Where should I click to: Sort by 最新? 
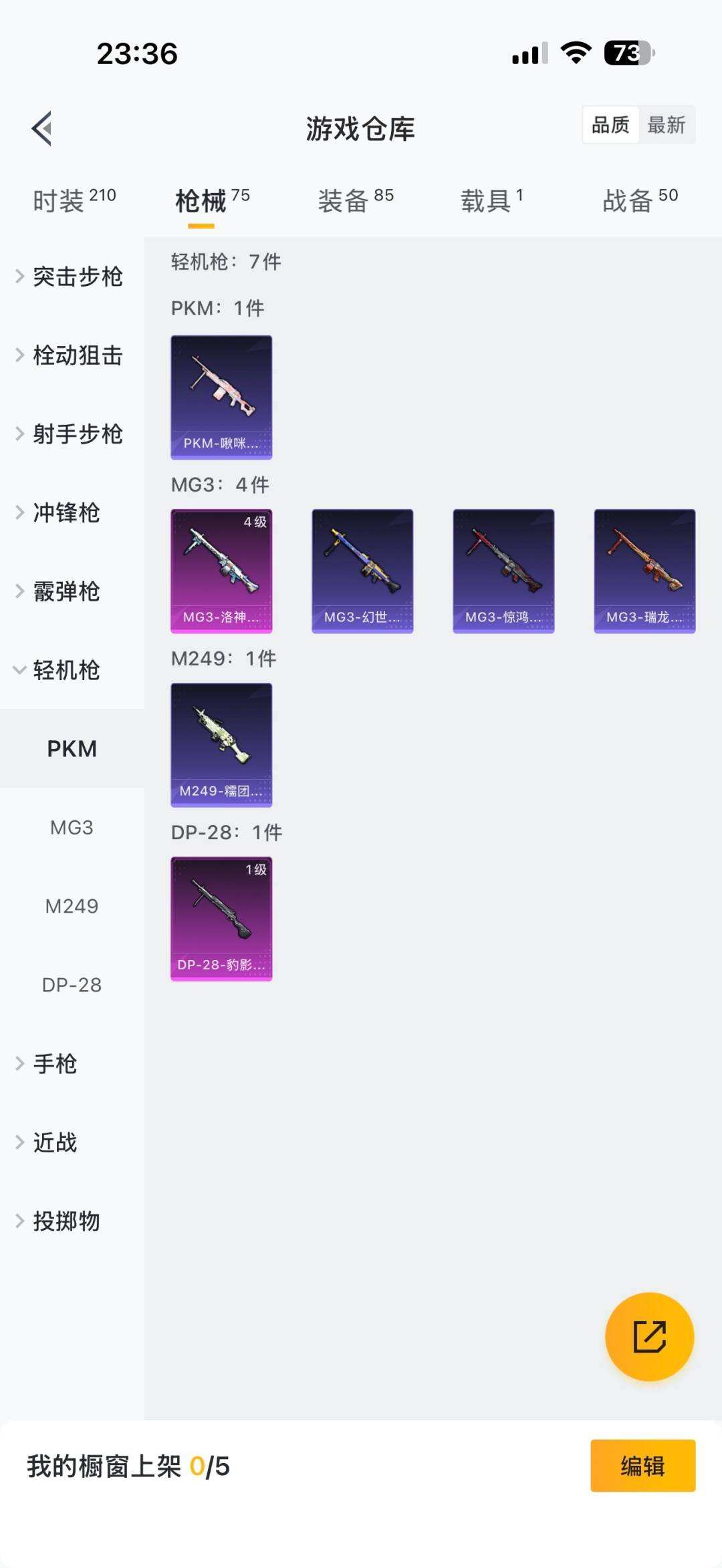point(666,125)
